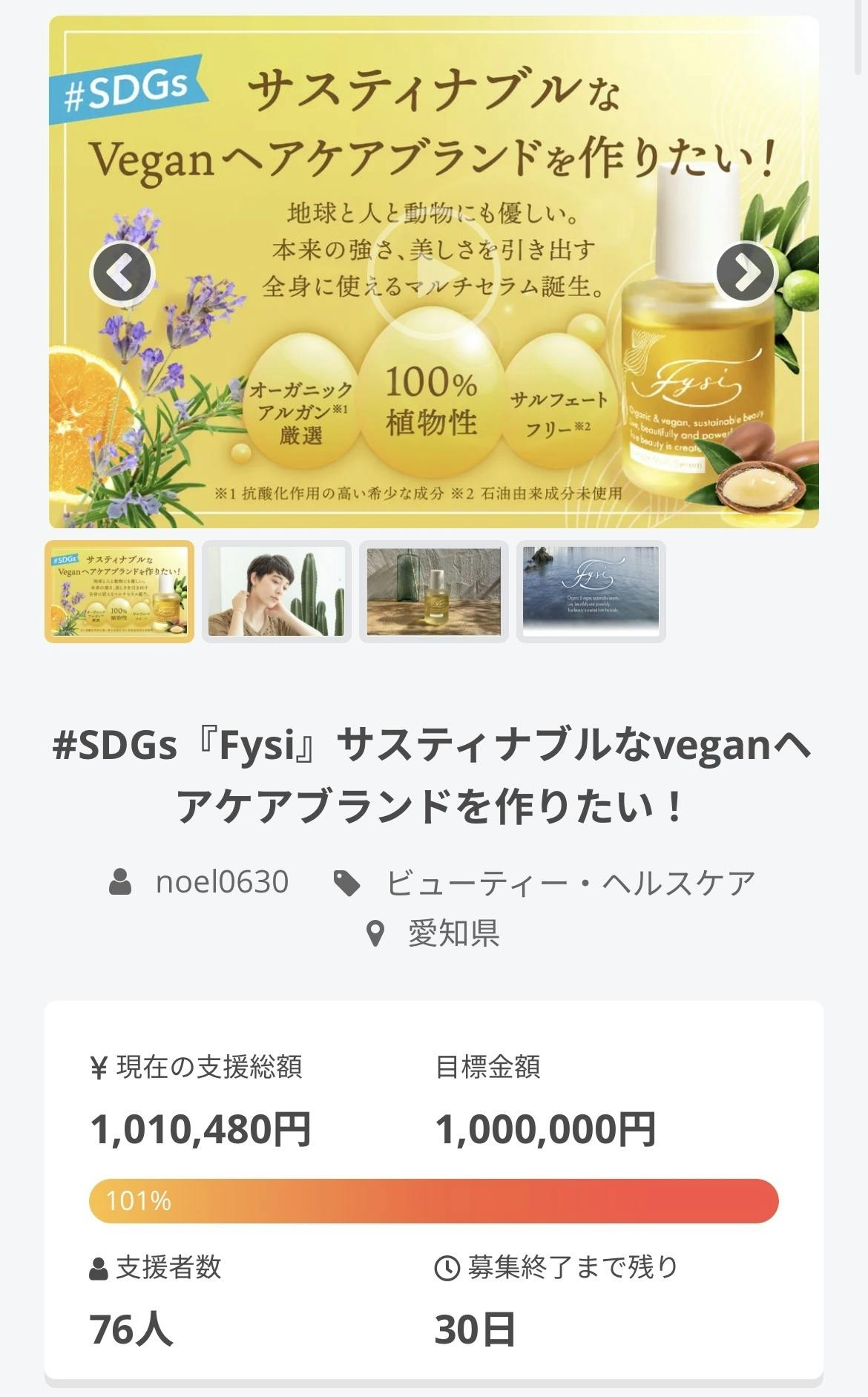The image size is (868, 1397).
Task: Show the previous slide in the carousel
Action: pos(121,273)
